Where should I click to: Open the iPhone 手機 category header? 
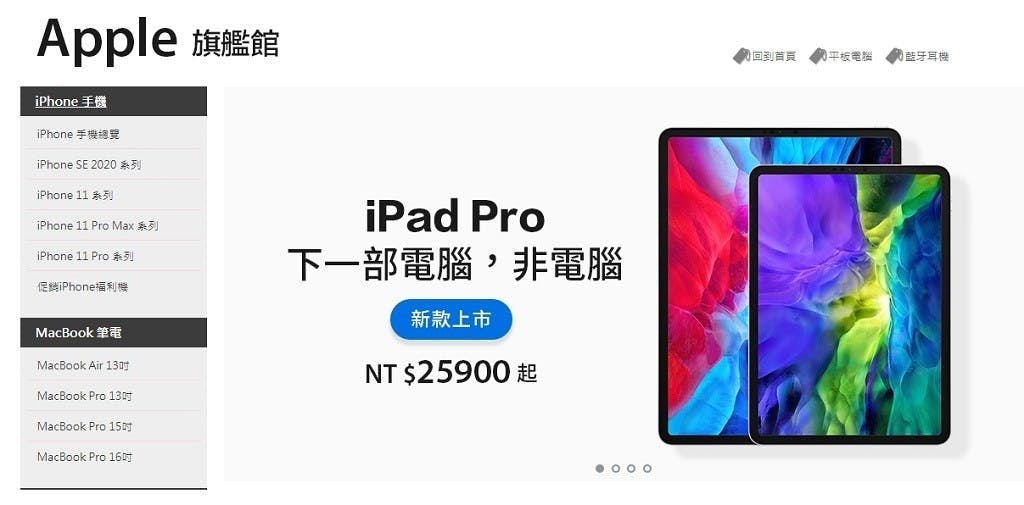click(71, 101)
